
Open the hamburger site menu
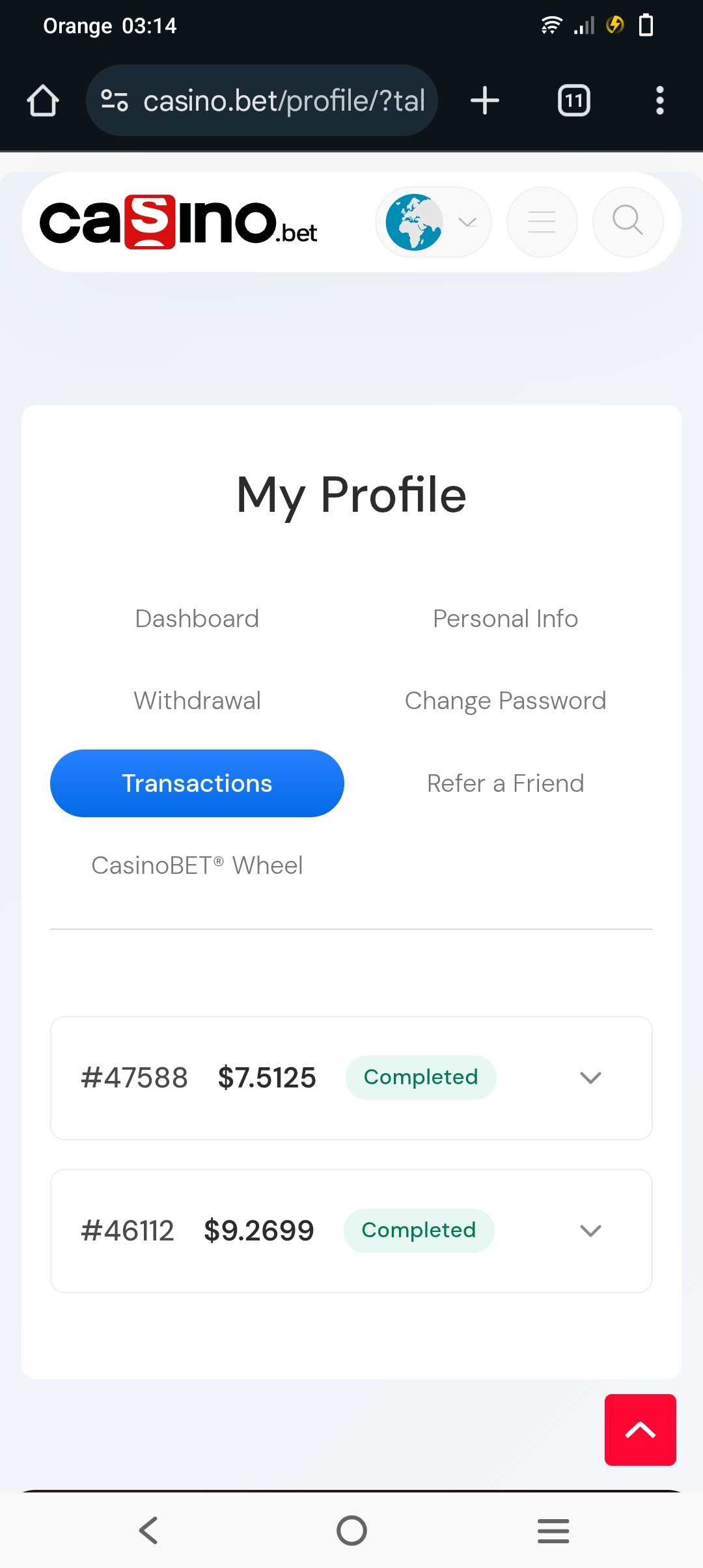point(542,222)
